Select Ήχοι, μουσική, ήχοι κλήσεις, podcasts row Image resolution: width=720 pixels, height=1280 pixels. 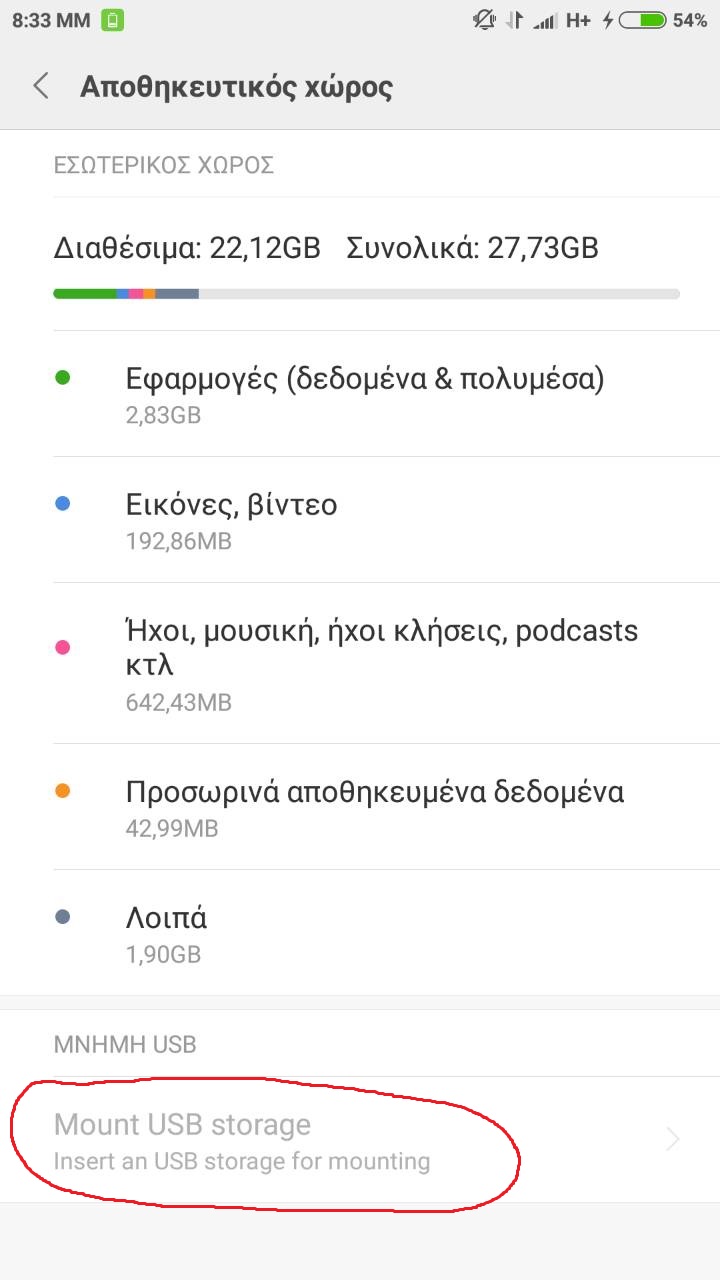pos(380,664)
